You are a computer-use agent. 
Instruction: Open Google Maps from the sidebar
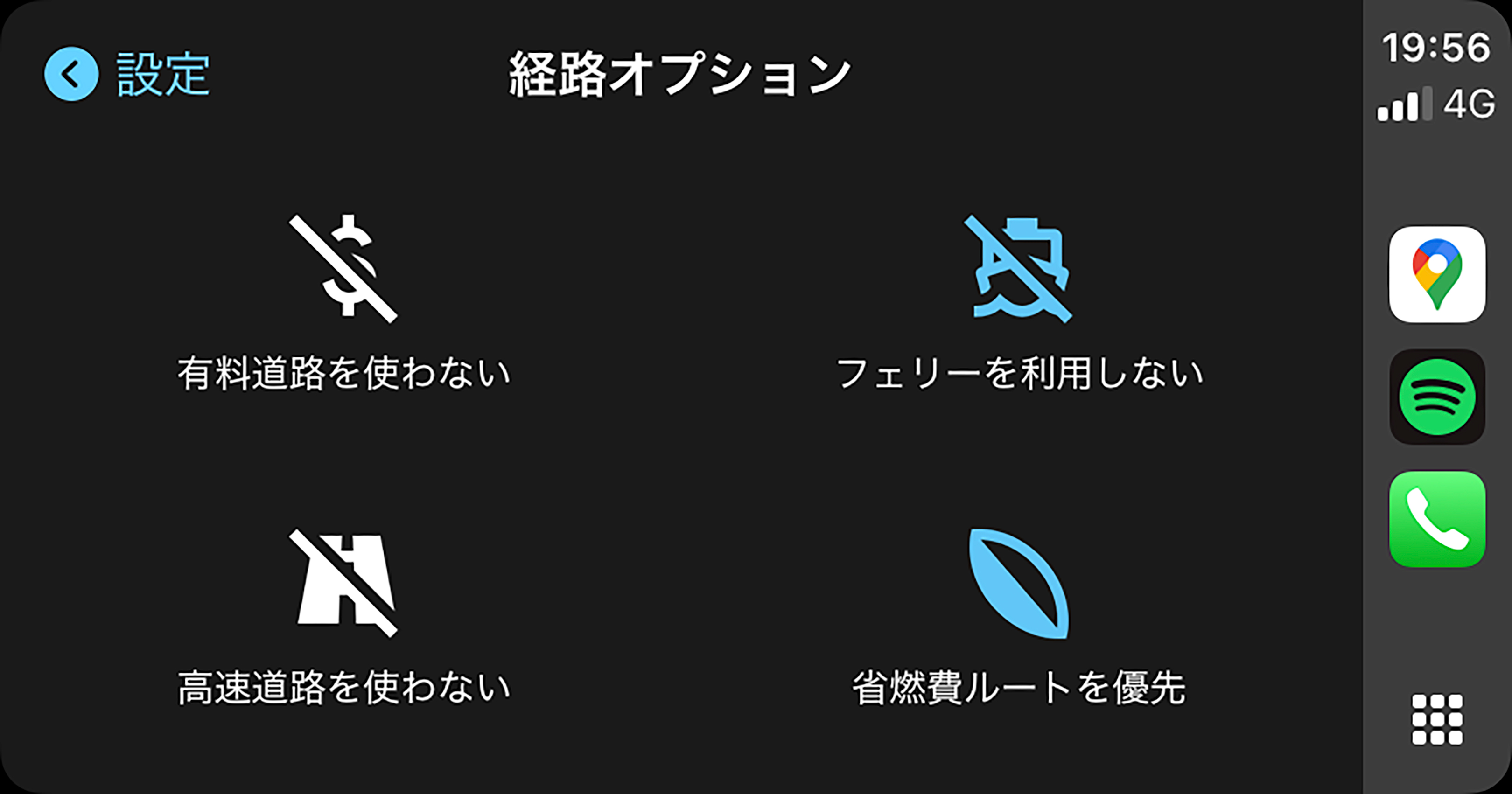coord(1436,274)
